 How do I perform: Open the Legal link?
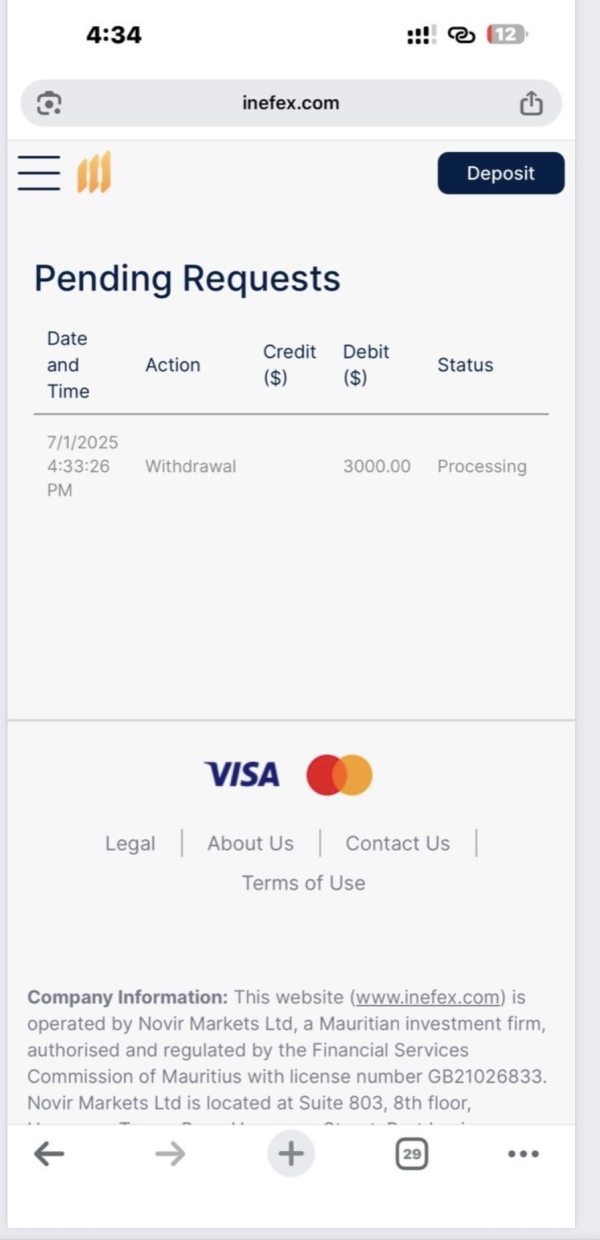(x=130, y=843)
